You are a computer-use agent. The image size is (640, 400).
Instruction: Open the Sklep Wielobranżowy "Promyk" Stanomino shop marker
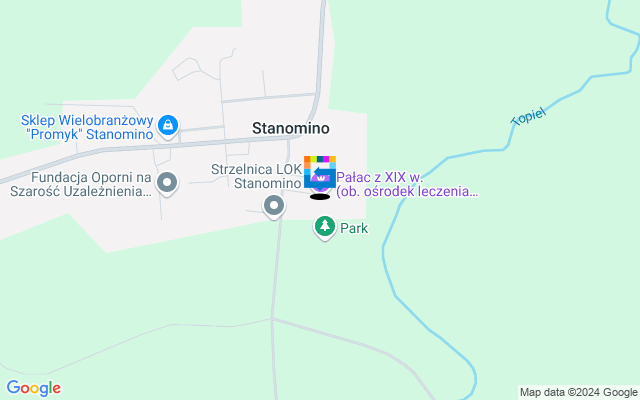pos(168,125)
